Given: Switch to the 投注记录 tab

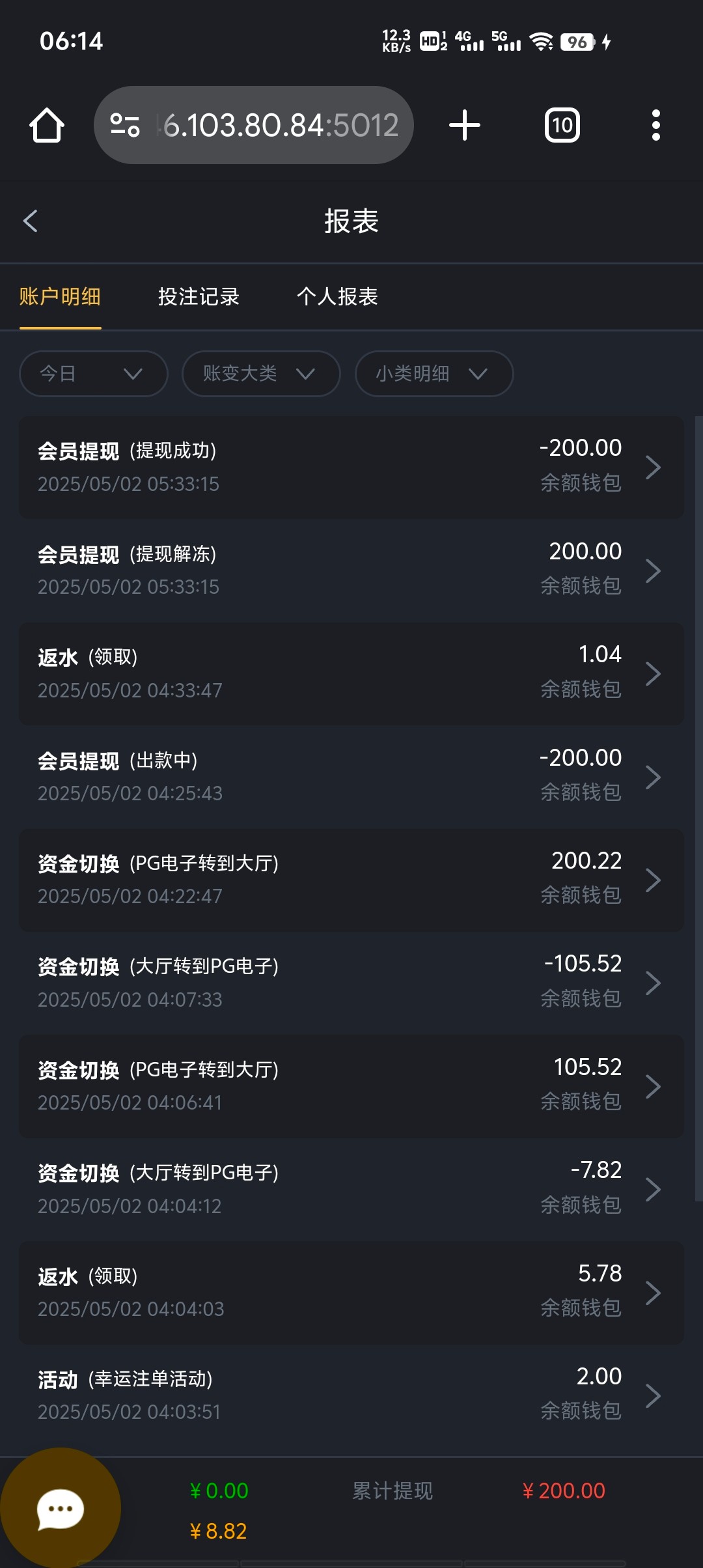Looking at the screenshot, I should pyautogui.click(x=199, y=297).
